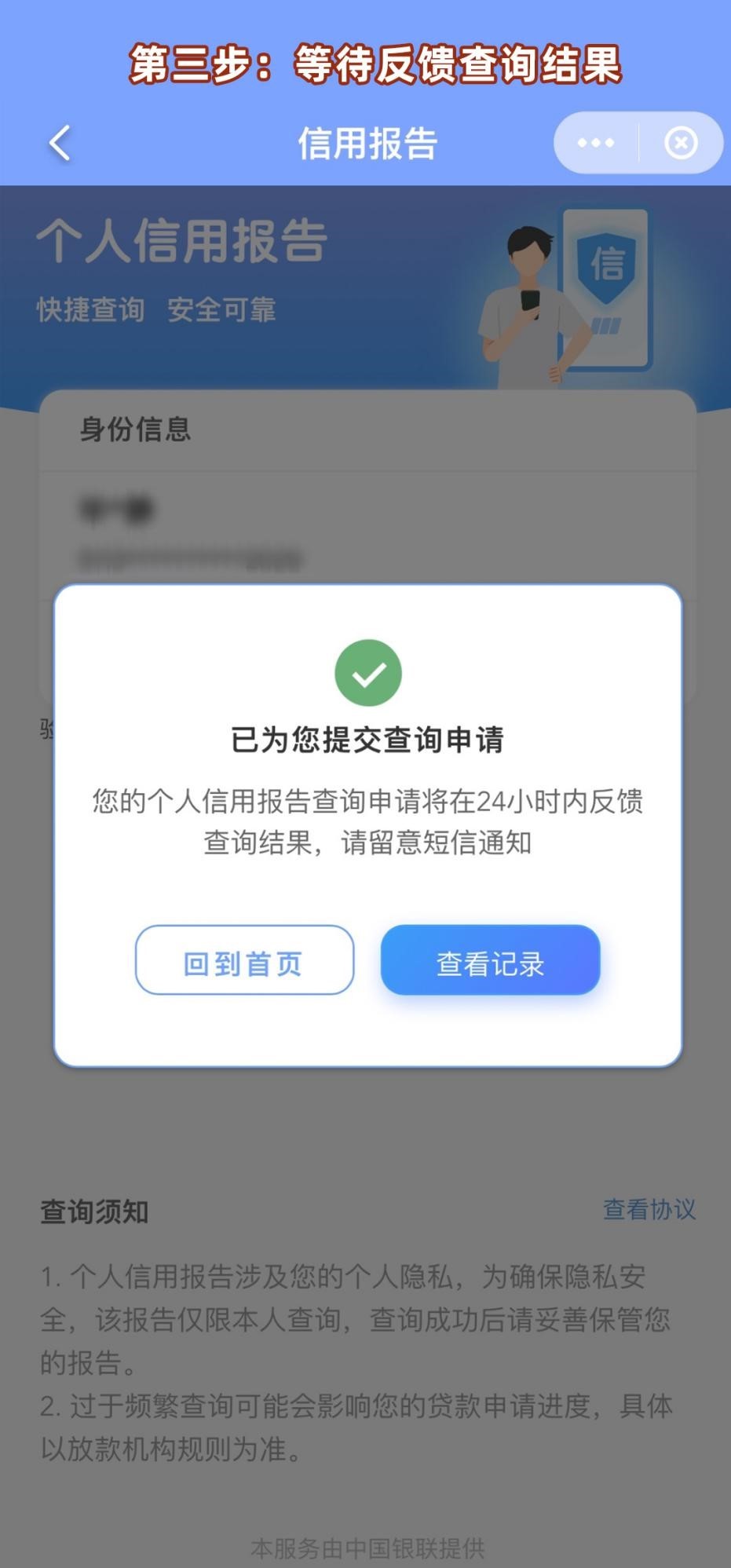Close the credit report mini-program

680,143
